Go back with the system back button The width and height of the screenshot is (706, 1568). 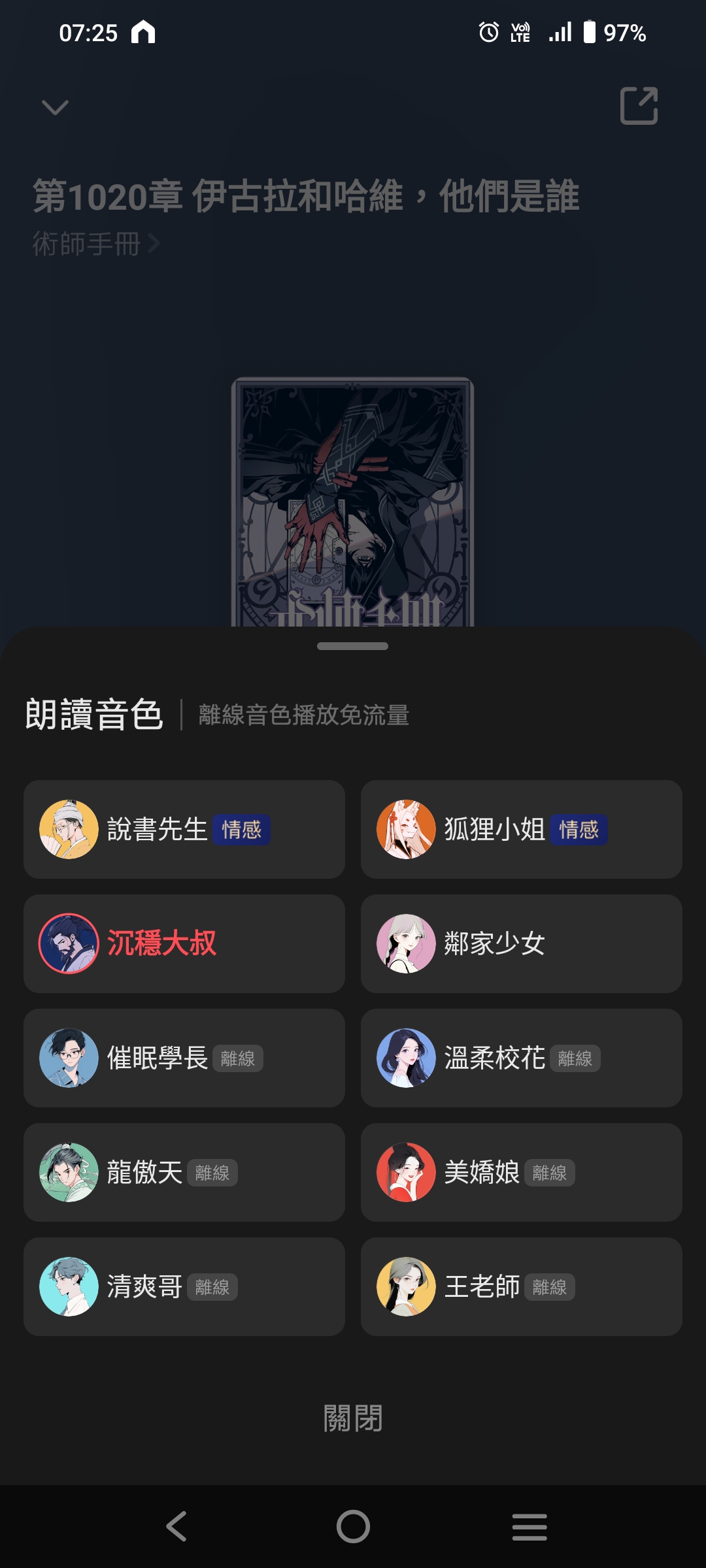pos(176,1527)
